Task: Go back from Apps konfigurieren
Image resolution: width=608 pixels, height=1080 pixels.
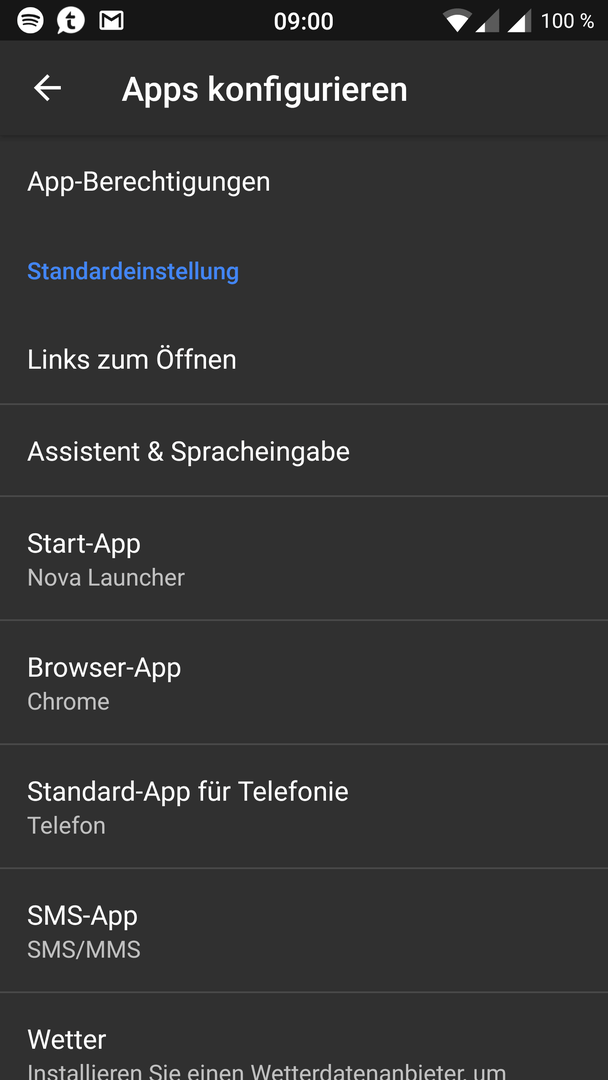Action: click(48, 88)
